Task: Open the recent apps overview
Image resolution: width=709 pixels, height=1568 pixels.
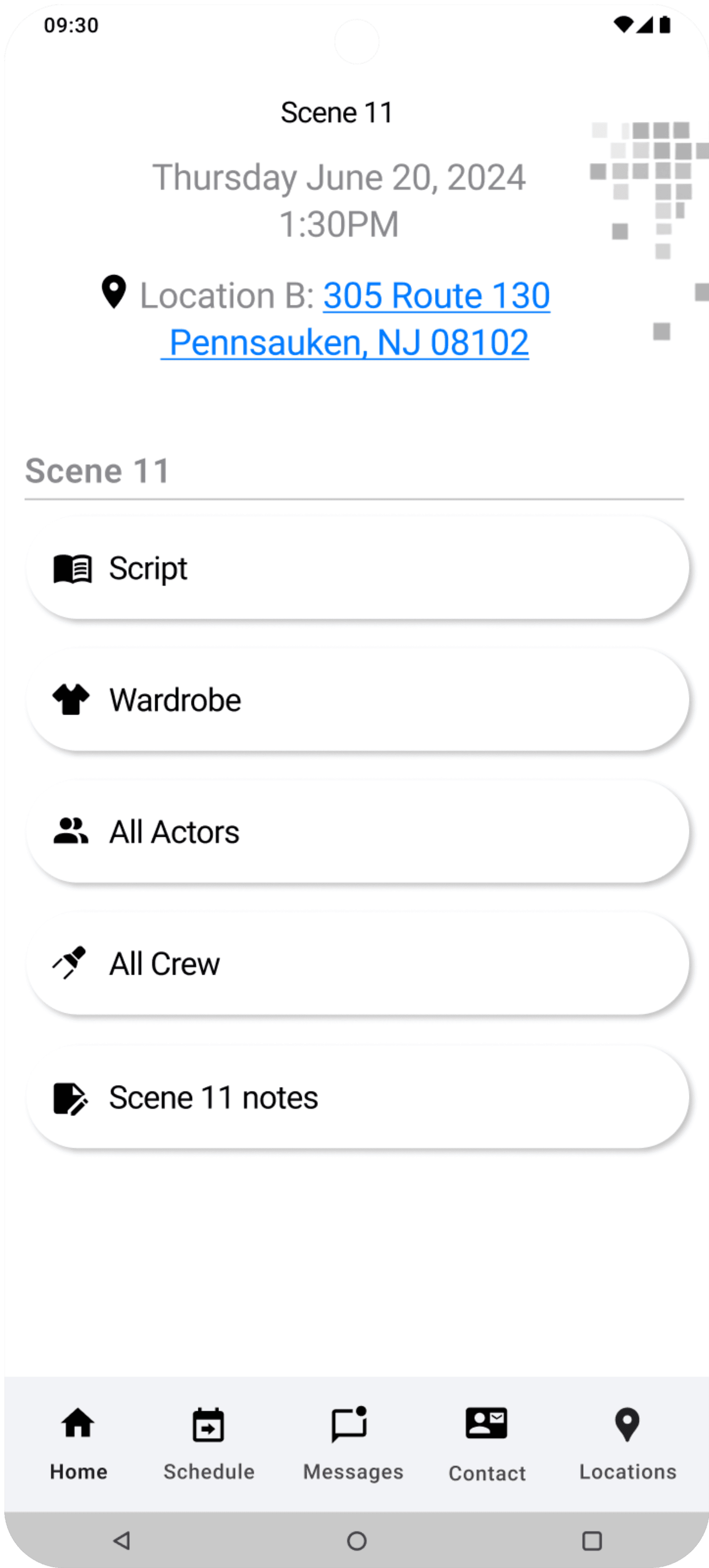Action: (591, 1541)
